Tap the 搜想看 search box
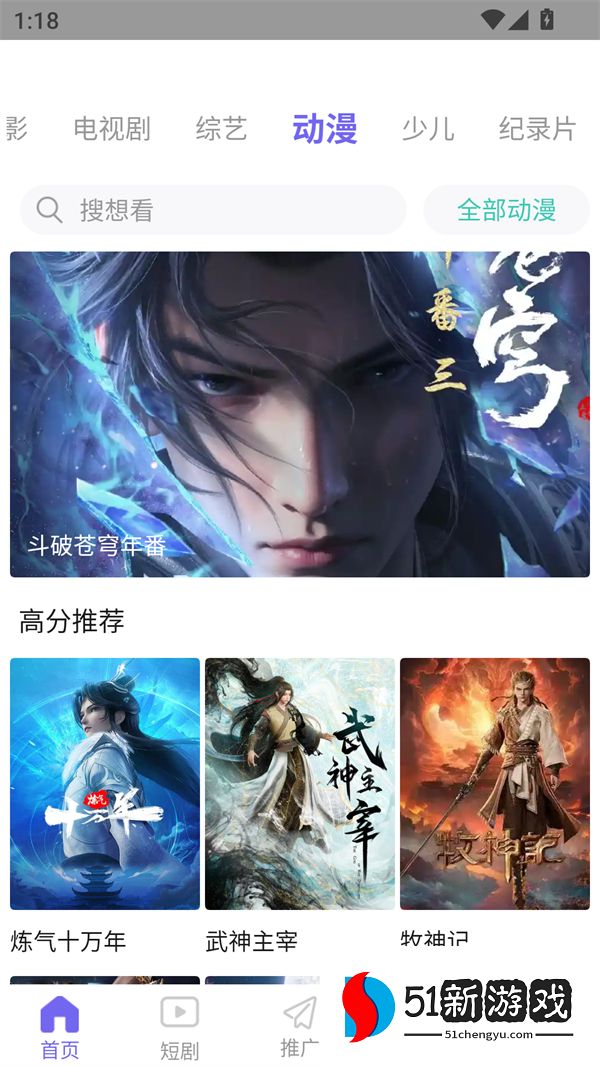 pos(213,210)
